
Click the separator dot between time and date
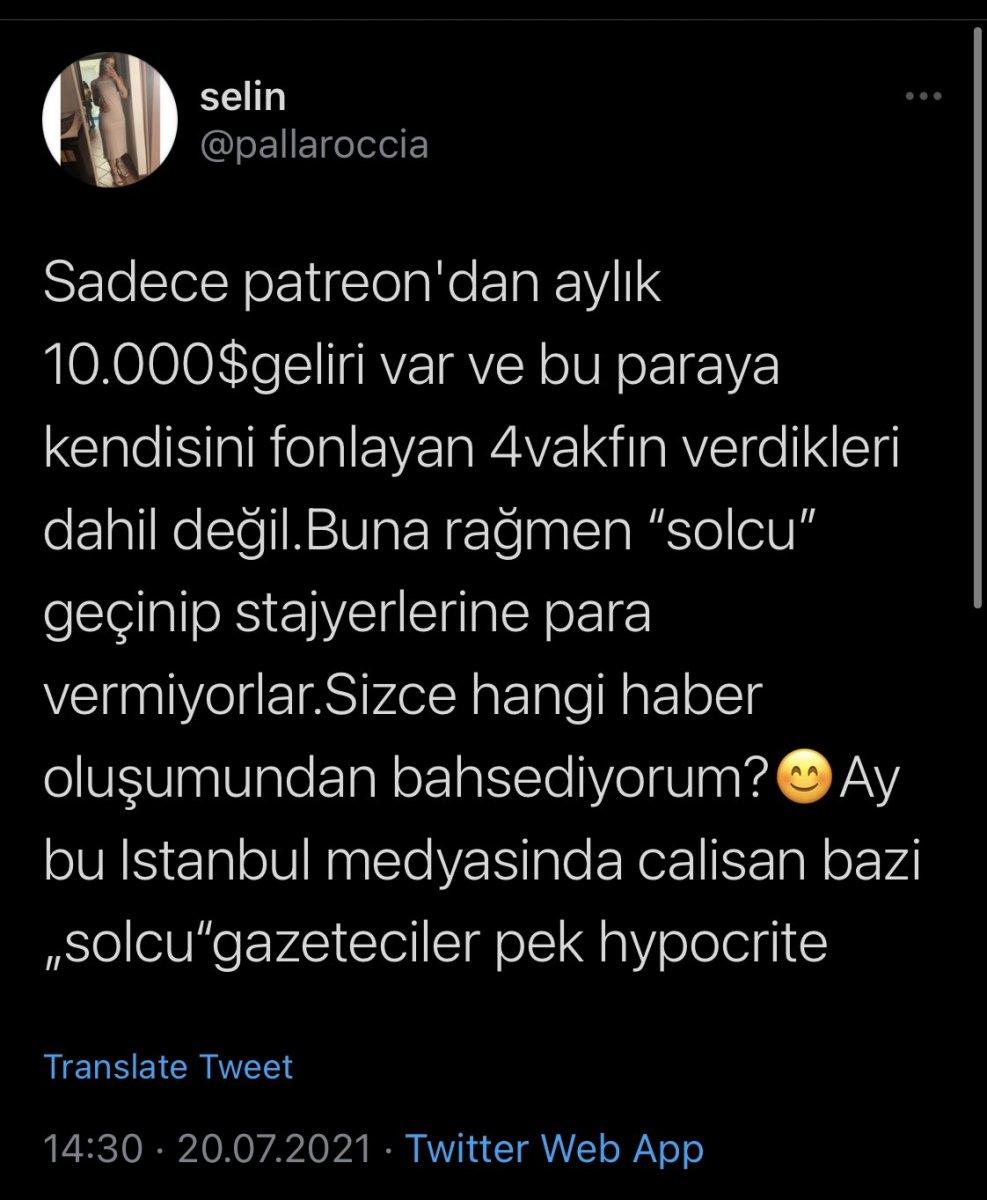[x=158, y=1150]
